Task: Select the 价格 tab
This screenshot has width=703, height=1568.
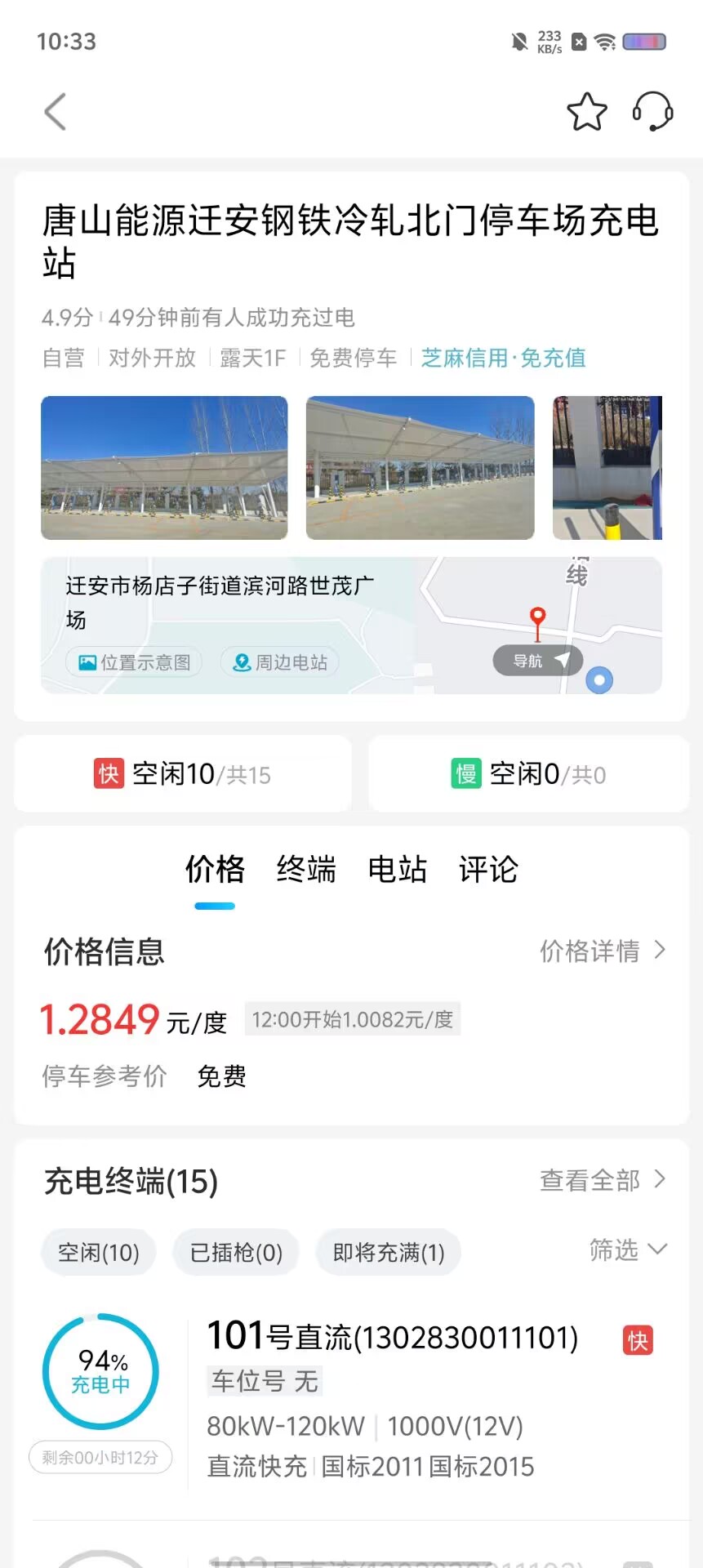Action: [x=215, y=870]
